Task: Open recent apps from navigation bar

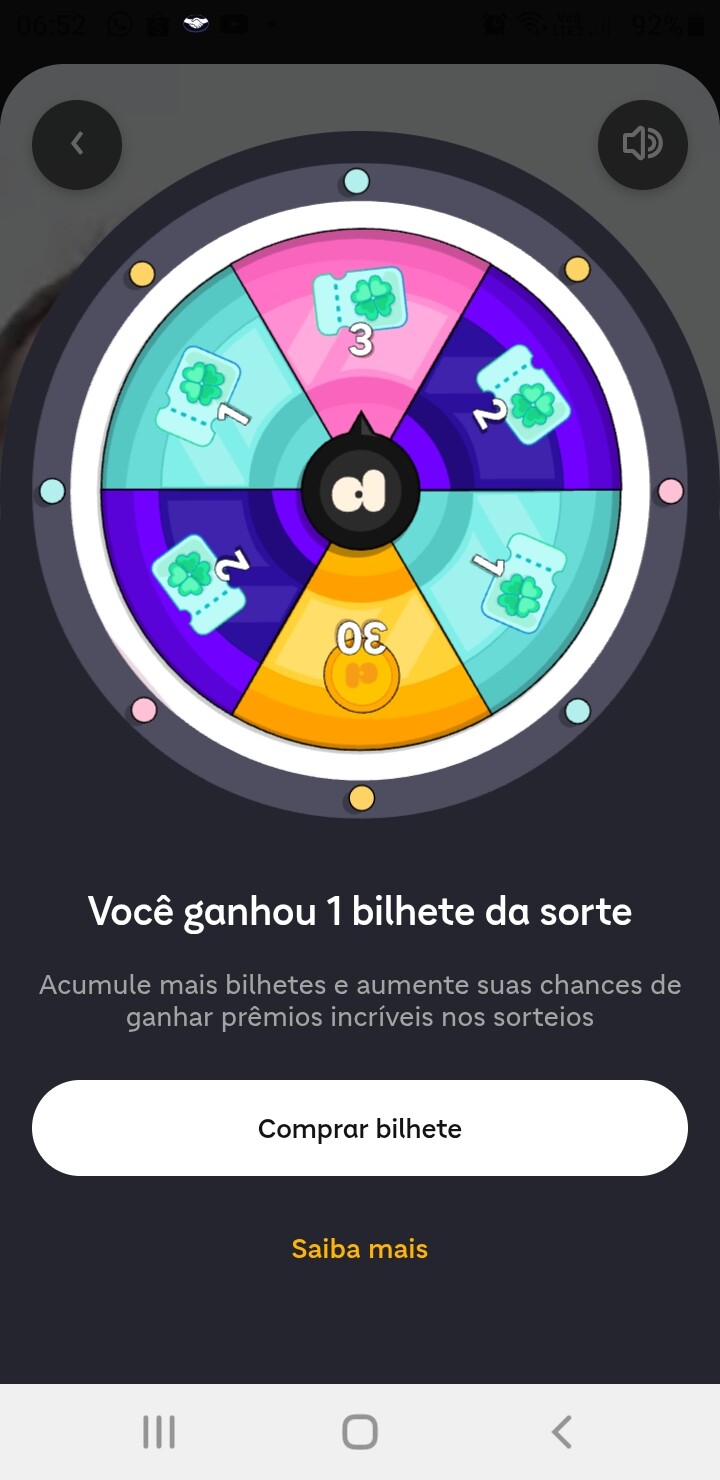Action: tap(159, 1432)
